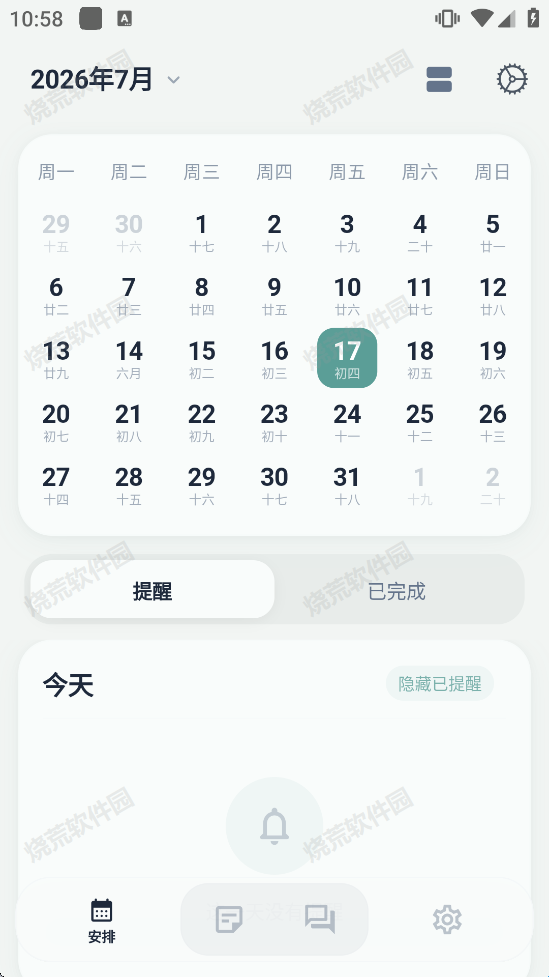Viewport: 549px width, 977px height.
Task: Open the notes tab in bottom bar
Action: pyautogui.click(x=229, y=920)
